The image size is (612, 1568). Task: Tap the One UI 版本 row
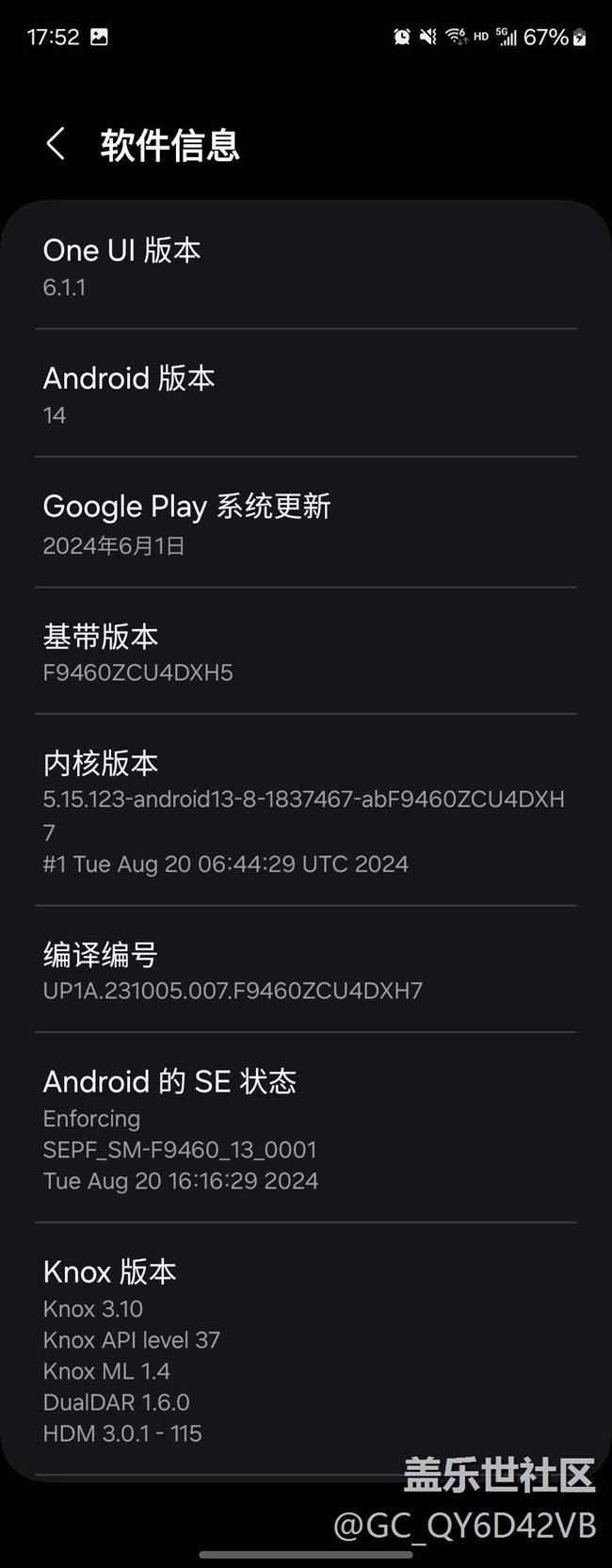click(x=305, y=267)
